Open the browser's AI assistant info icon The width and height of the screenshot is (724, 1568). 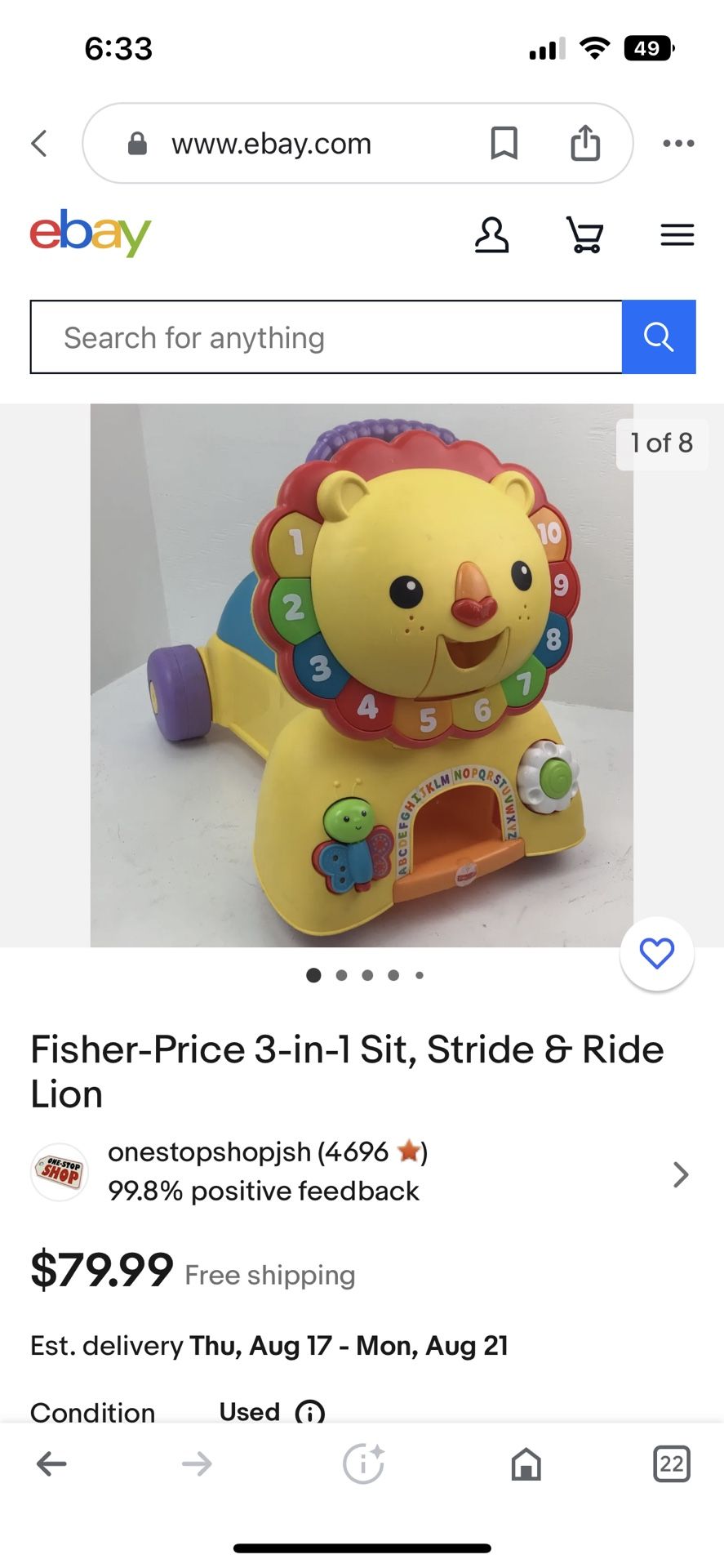pos(363,1463)
